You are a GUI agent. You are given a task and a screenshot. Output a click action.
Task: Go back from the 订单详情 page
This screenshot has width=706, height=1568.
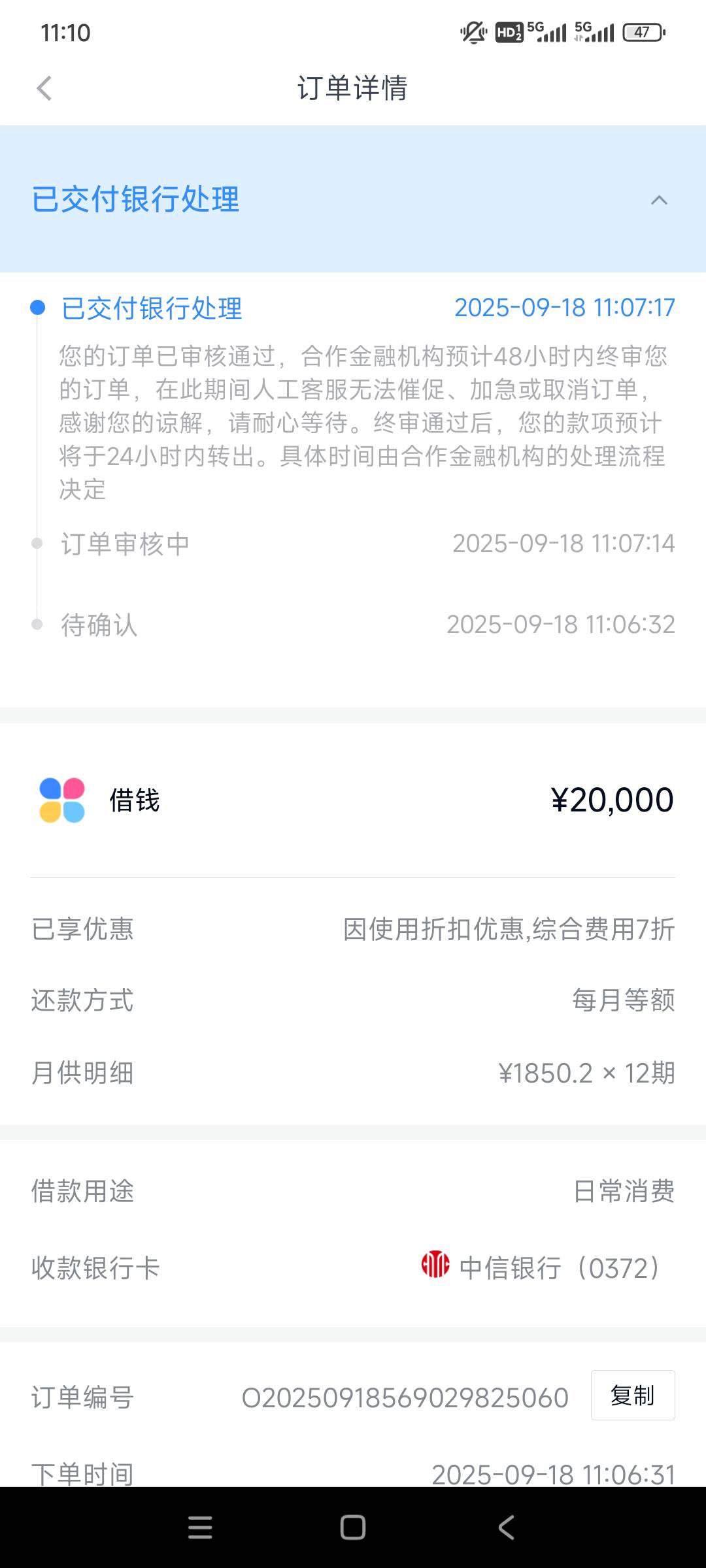tap(44, 88)
